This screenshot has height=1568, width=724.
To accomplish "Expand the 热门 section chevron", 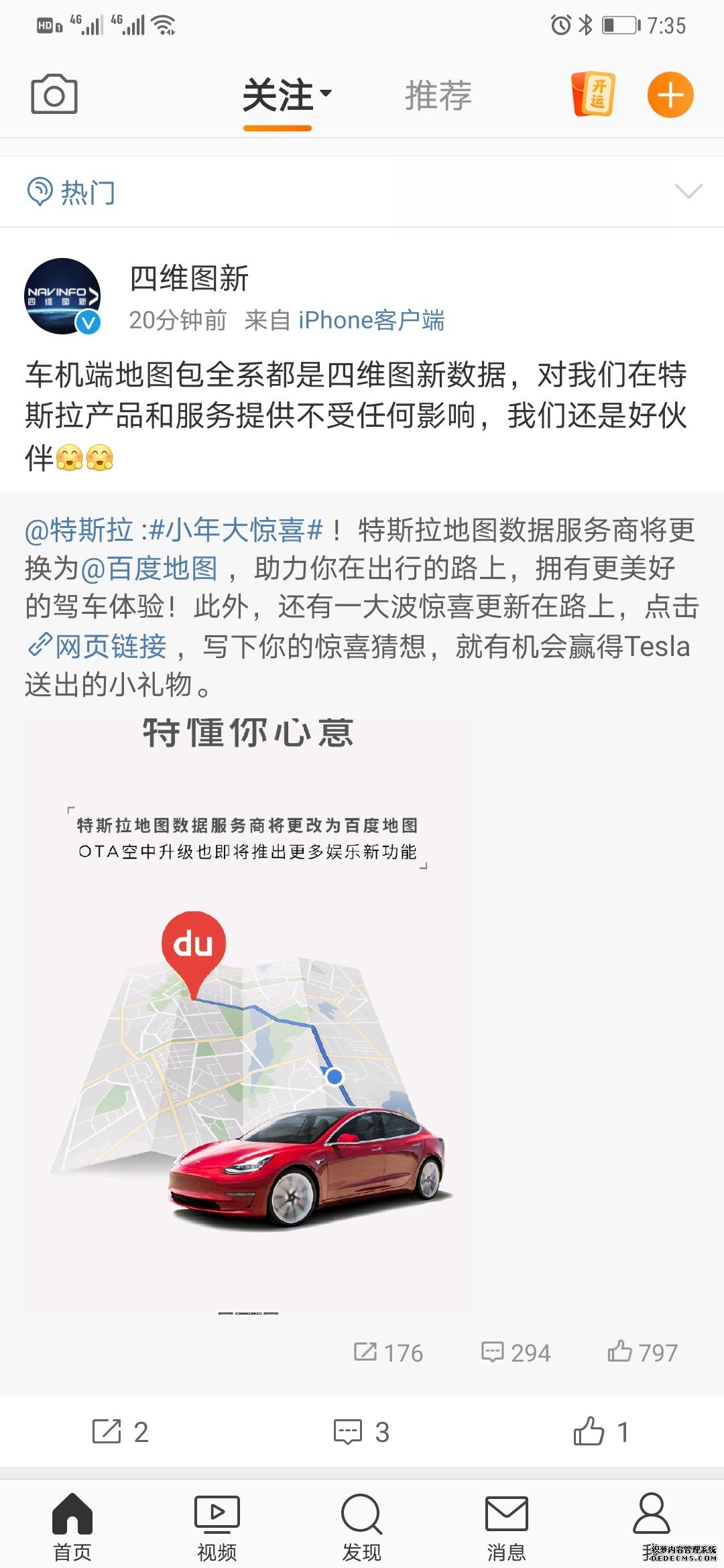I will tap(688, 192).
